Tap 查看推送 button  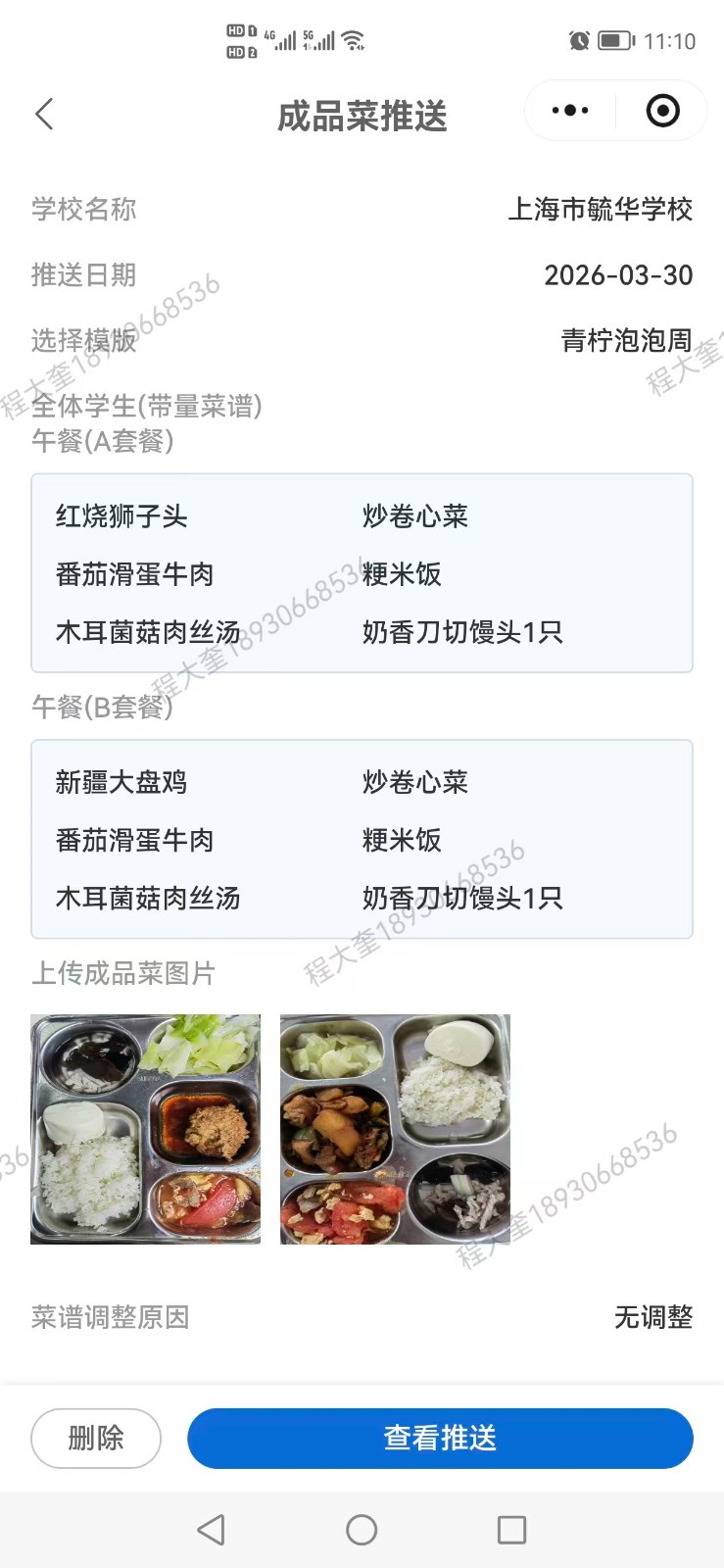pyautogui.click(x=440, y=1438)
